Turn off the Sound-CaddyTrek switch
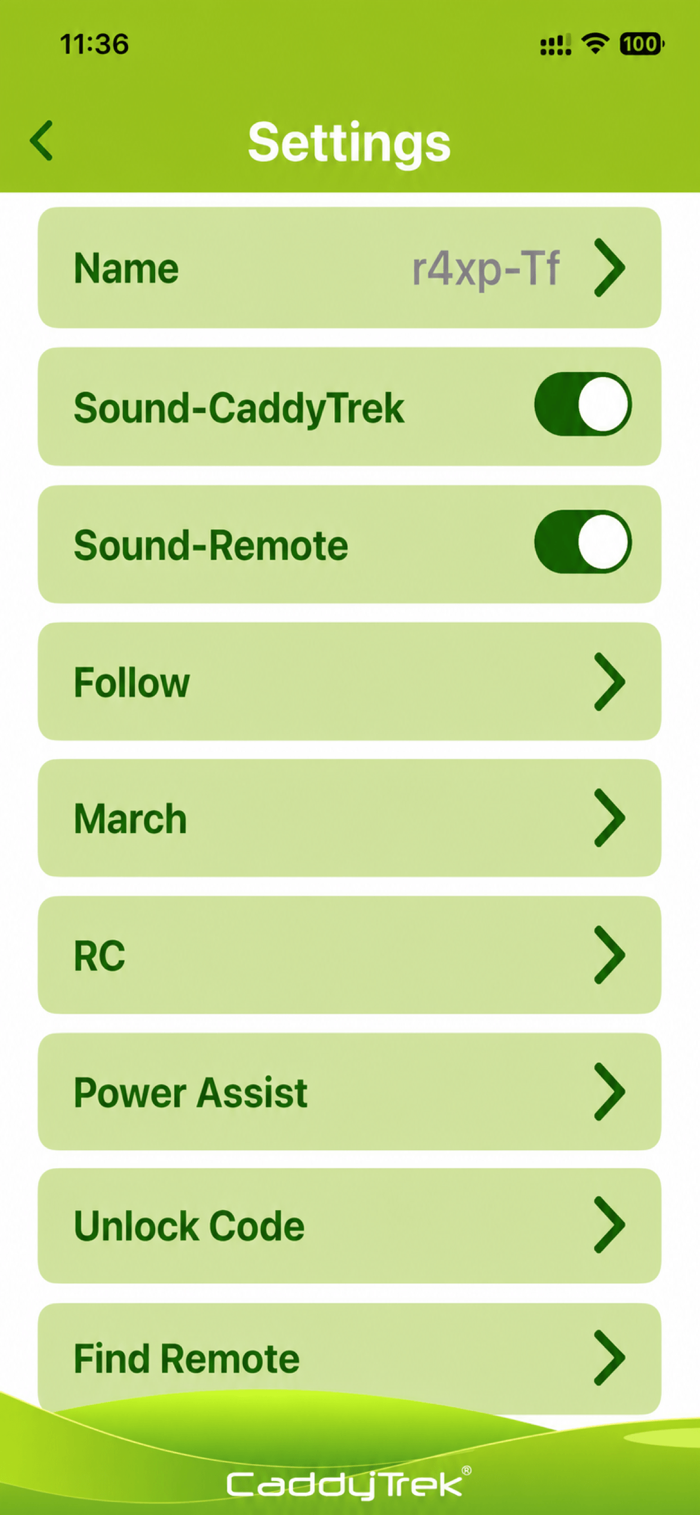Screen dimensions: 700x1515 click(x=583, y=405)
